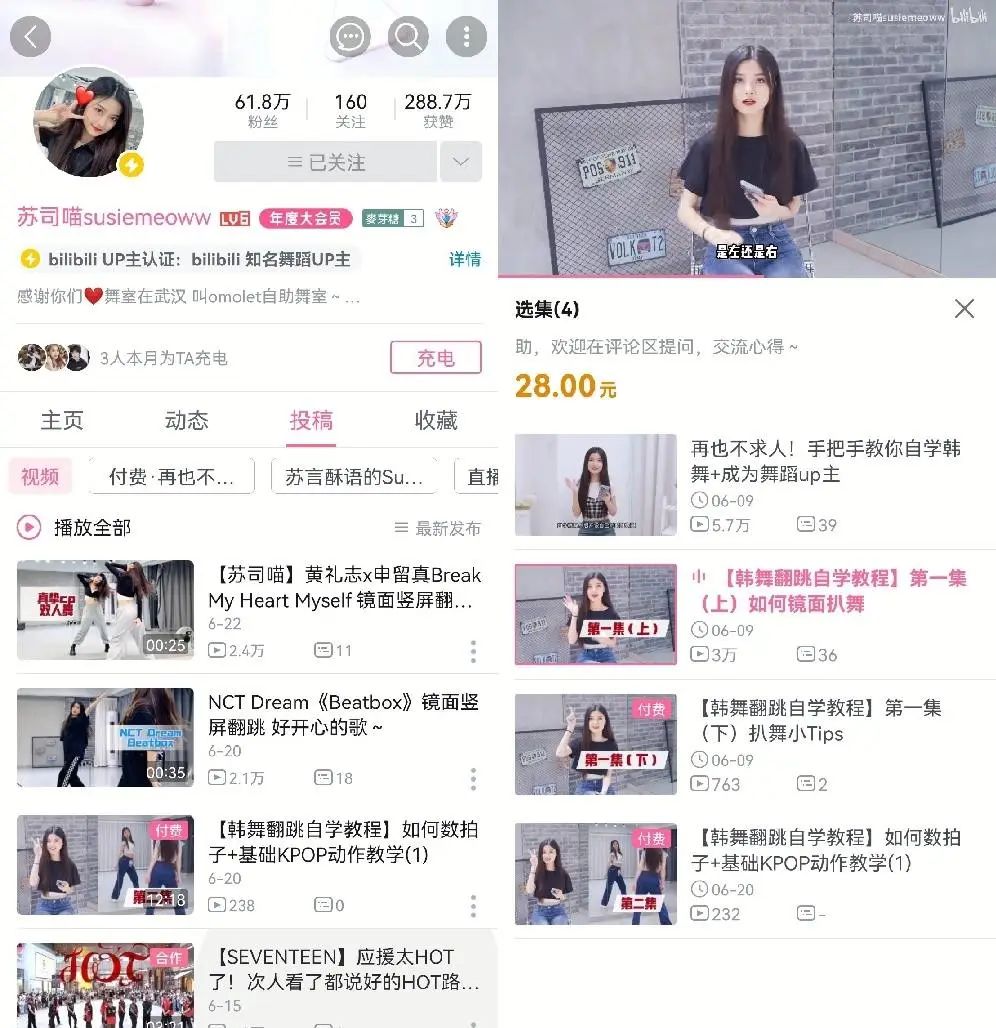Image resolution: width=996 pixels, height=1028 pixels.
Task: Open the NCT Dream《Beatbox》video
Action: coord(343,715)
